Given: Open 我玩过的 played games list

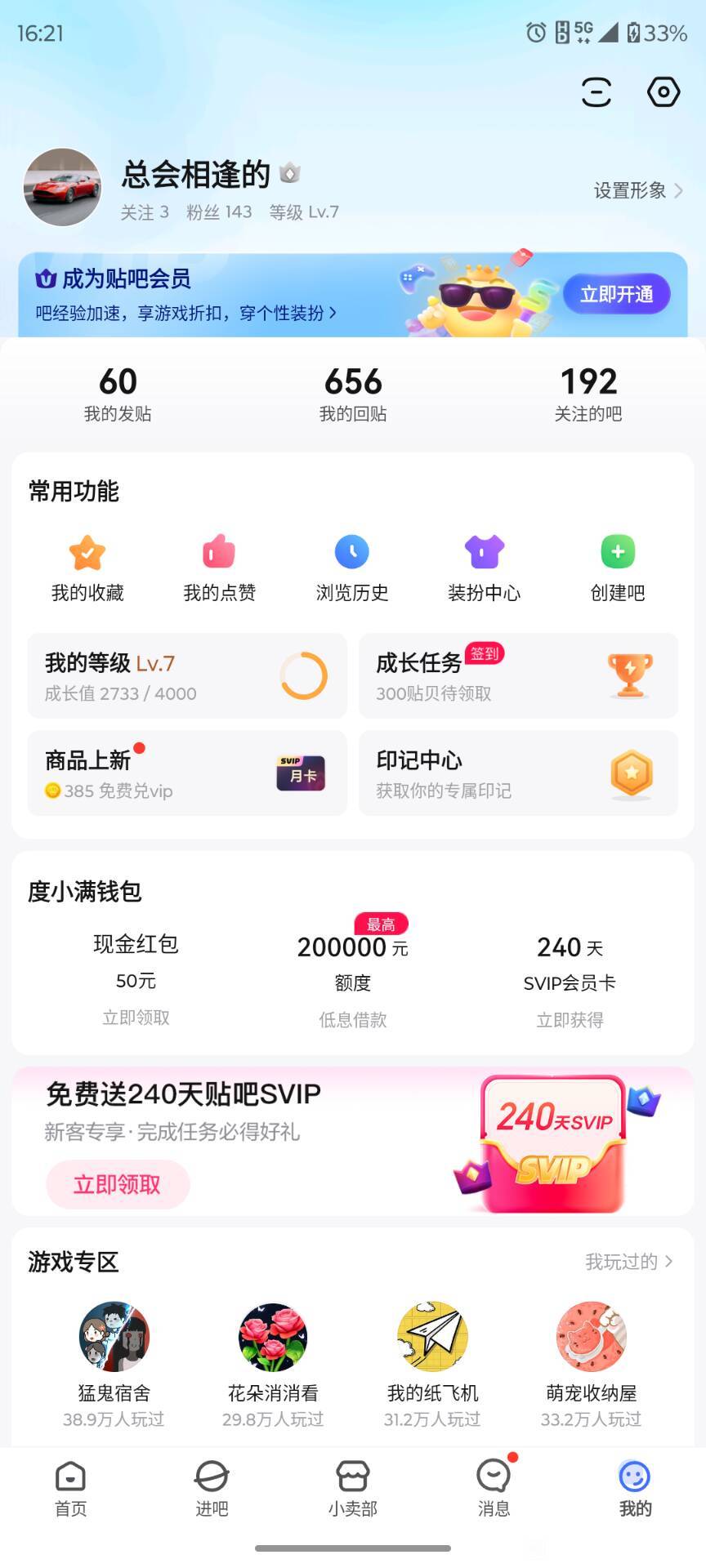Looking at the screenshot, I should pyautogui.click(x=628, y=1262).
